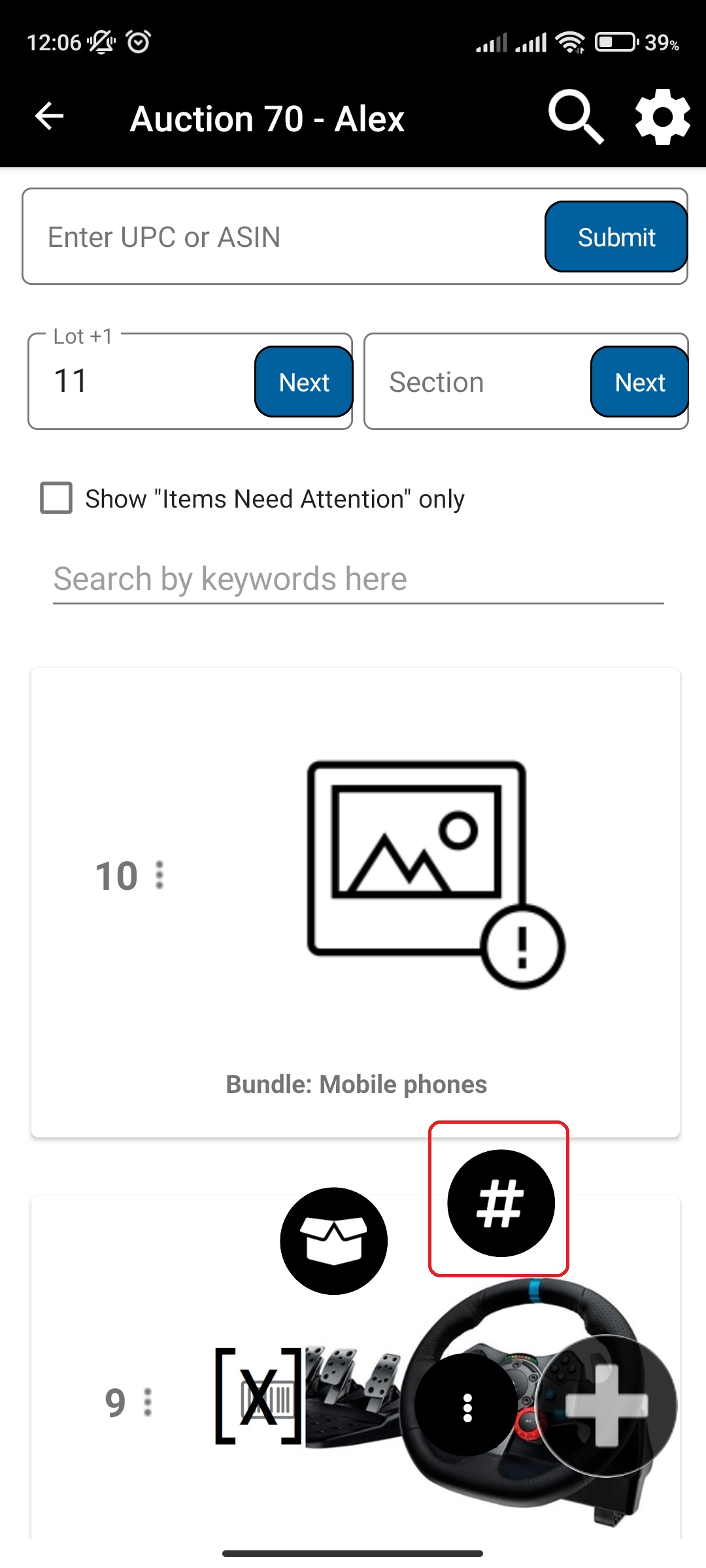Tap the open box floating button
The image size is (706, 1568).
click(x=334, y=1241)
